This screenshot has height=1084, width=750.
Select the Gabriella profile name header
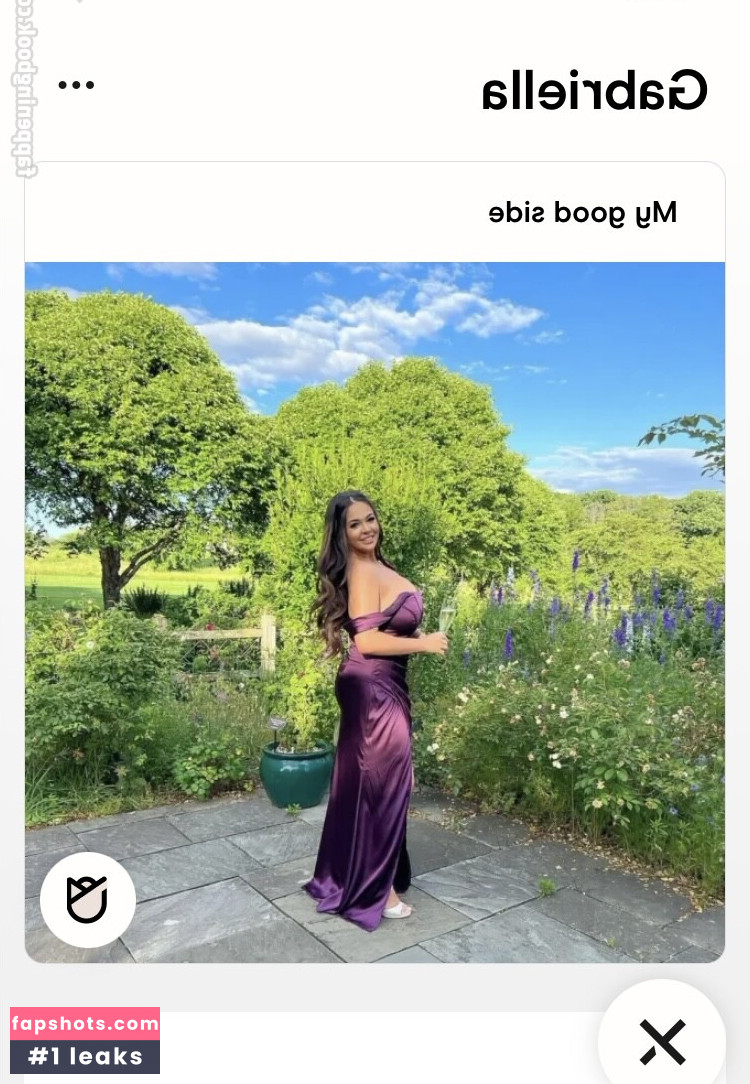pyautogui.click(x=594, y=89)
